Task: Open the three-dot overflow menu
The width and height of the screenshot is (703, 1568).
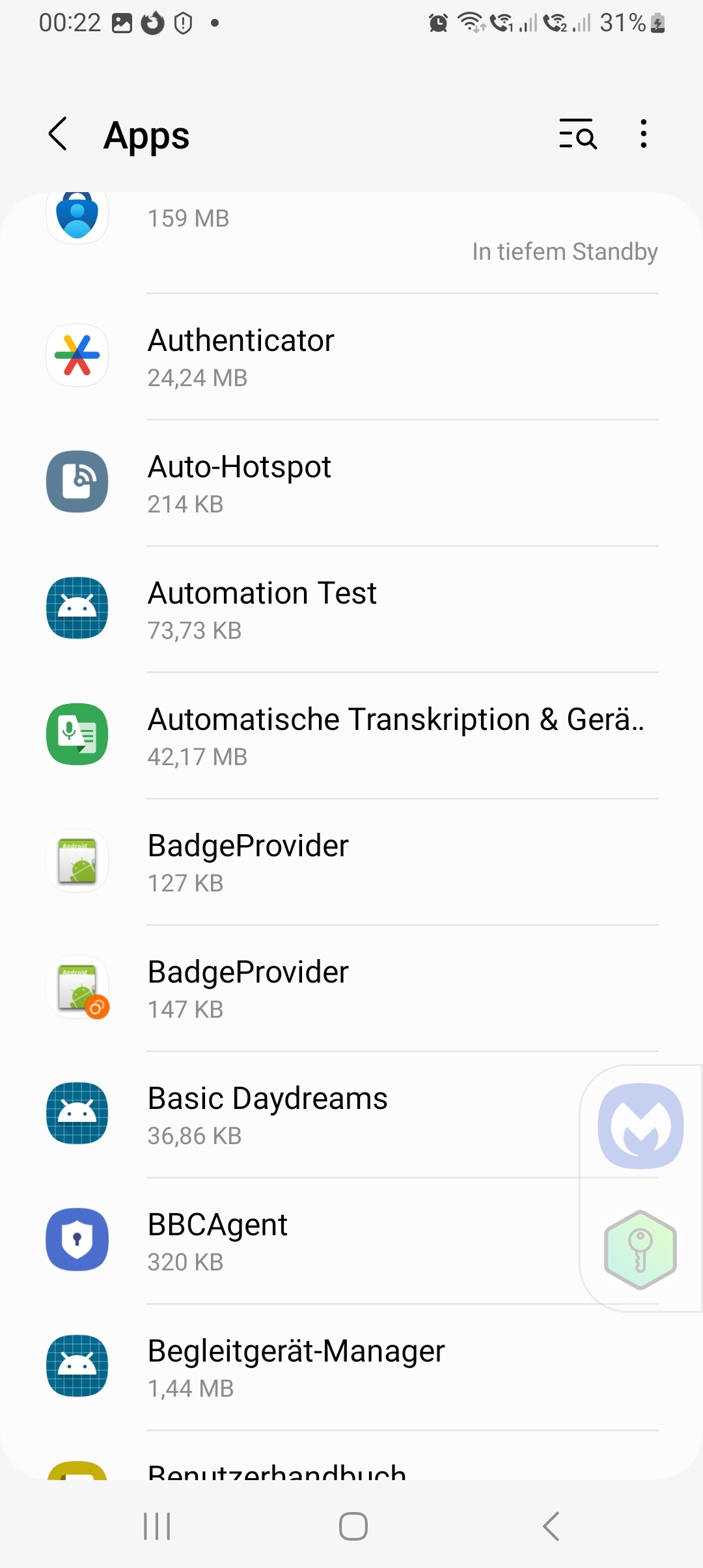Action: coord(643,135)
